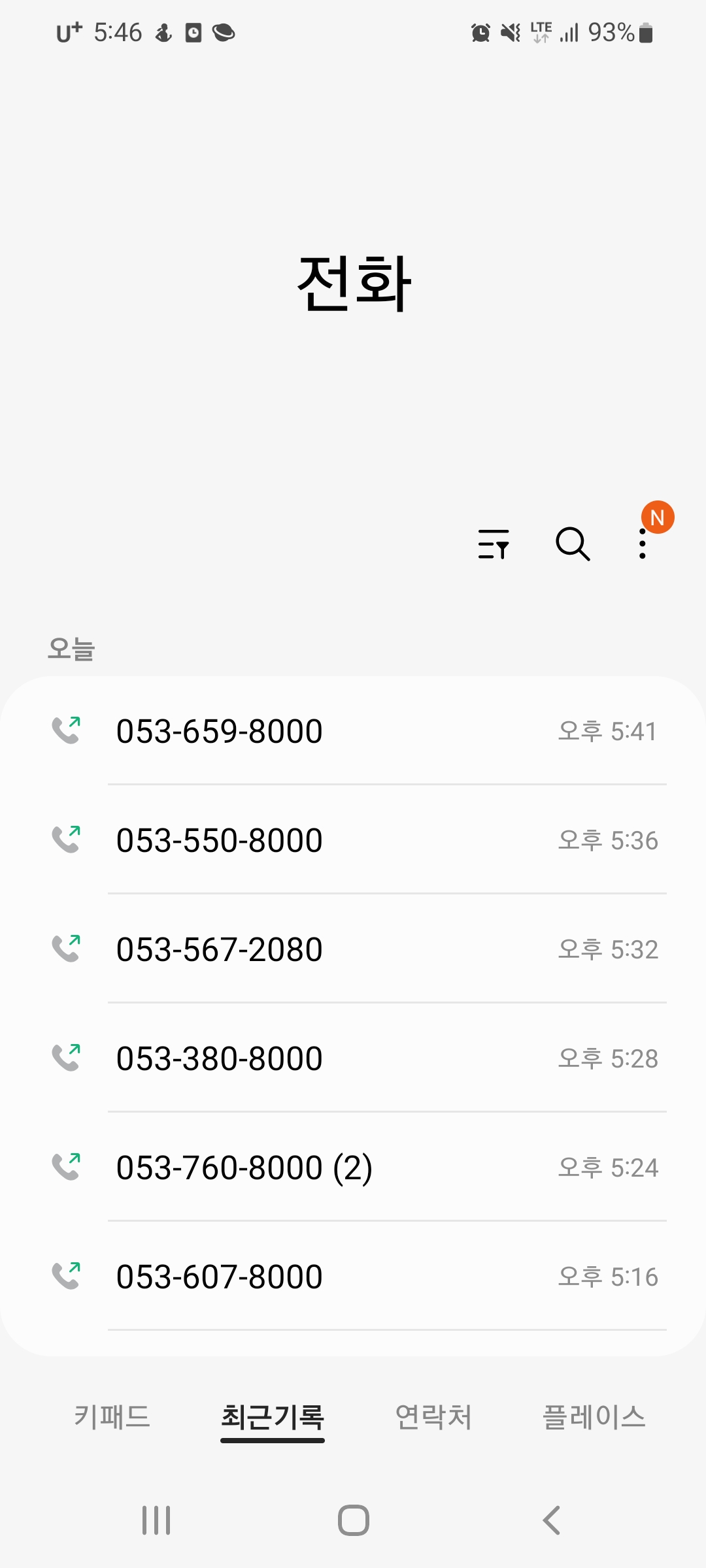The height and width of the screenshot is (1568, 706).
Task: Go to the system home screen
Action: [x=353, y=1520]
